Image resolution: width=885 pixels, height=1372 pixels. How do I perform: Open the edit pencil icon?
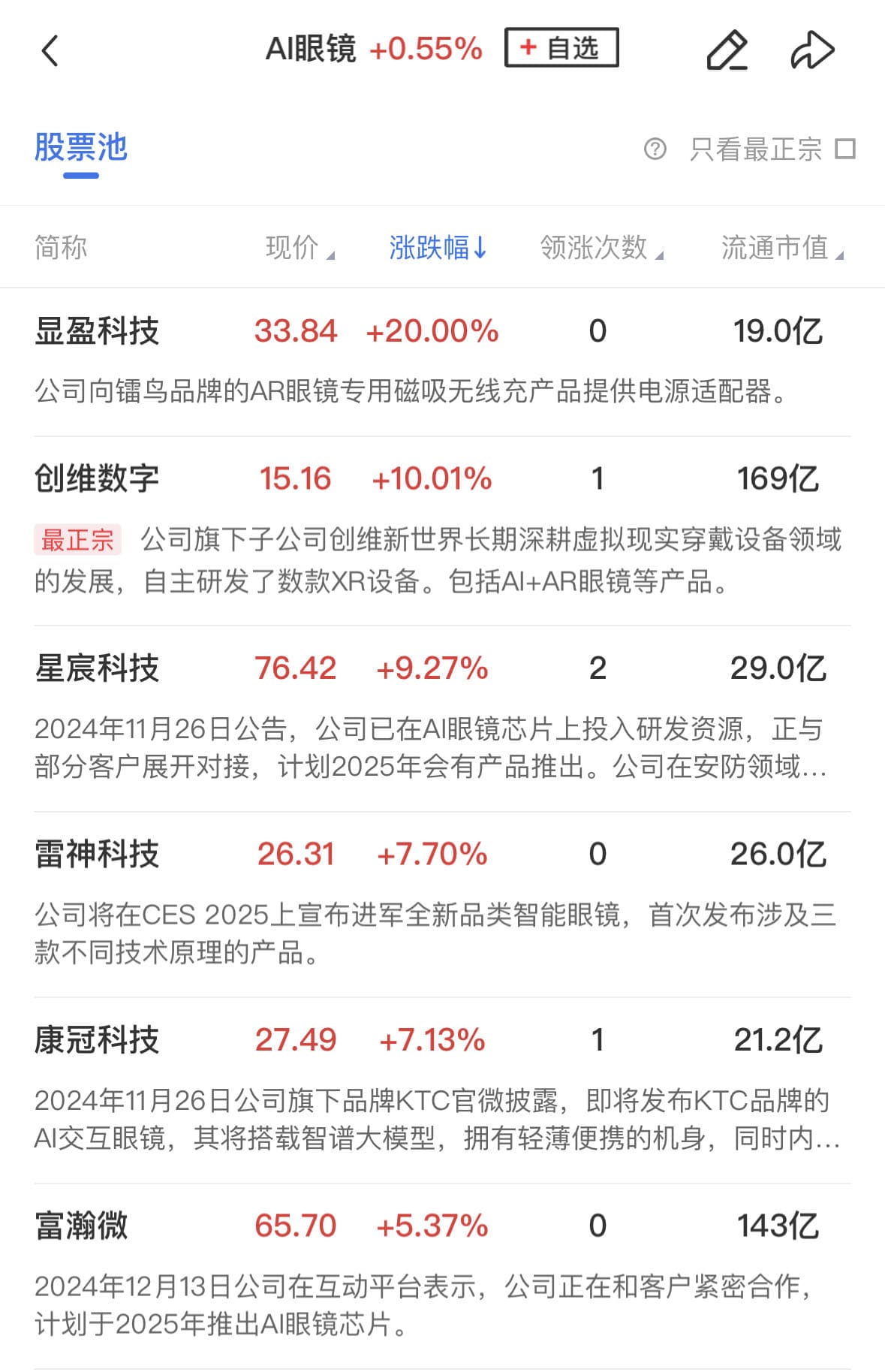pos(727,51)
